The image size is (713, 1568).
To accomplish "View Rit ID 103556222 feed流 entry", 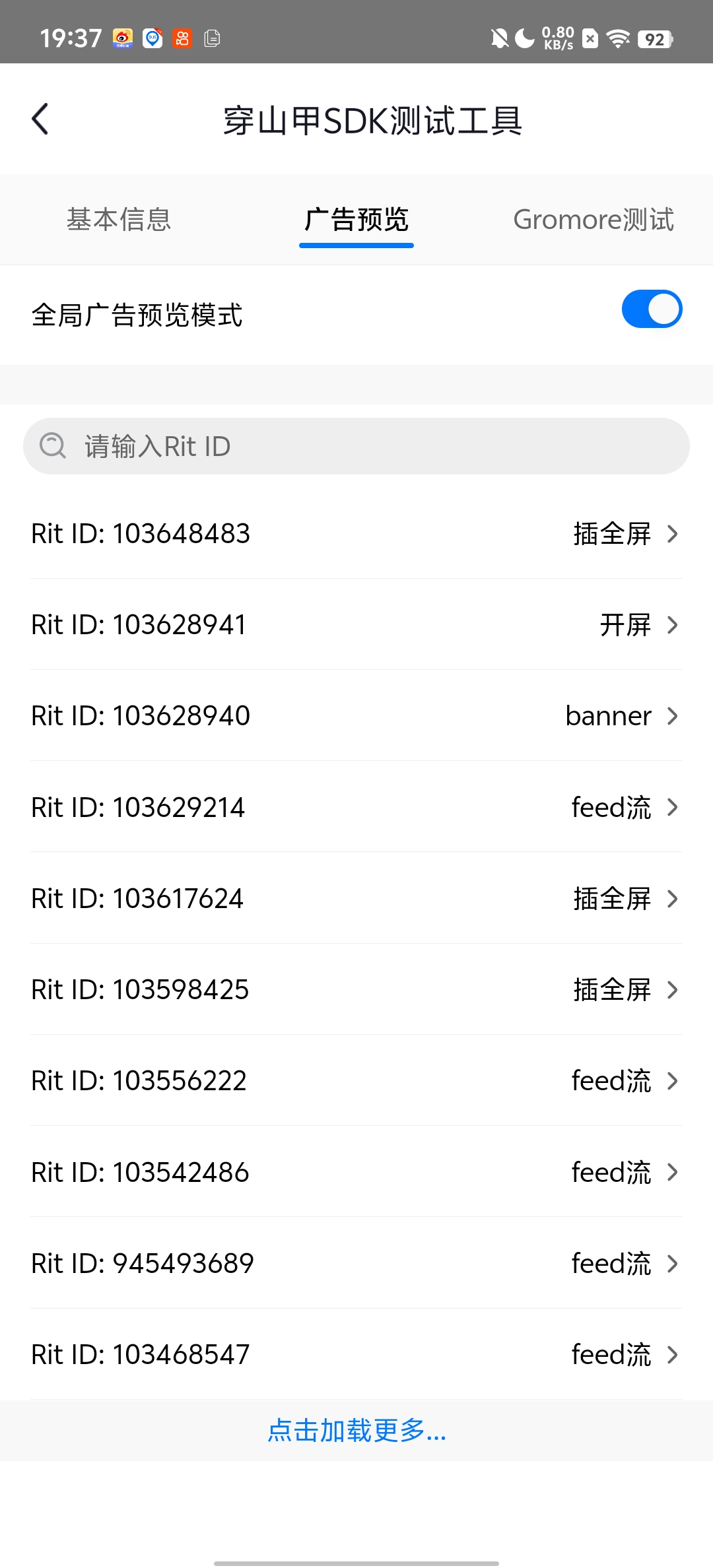I will [x=356, y=1080].
